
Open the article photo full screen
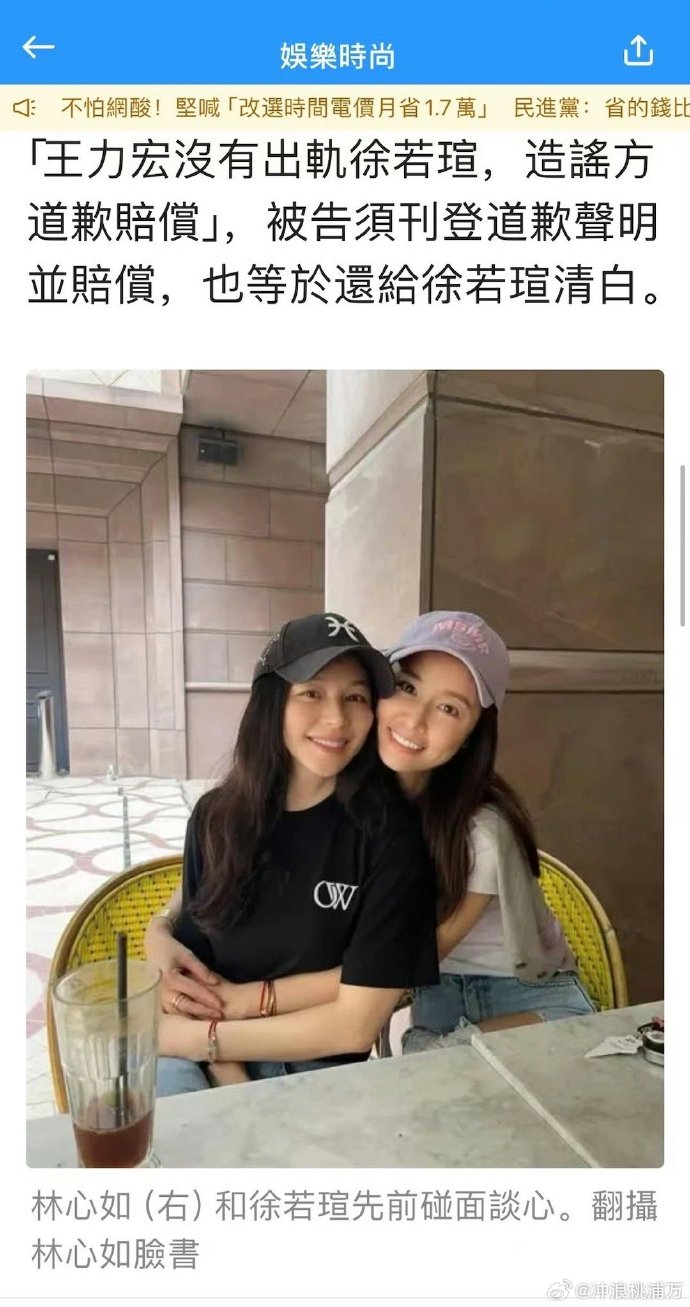pos(345,768)
